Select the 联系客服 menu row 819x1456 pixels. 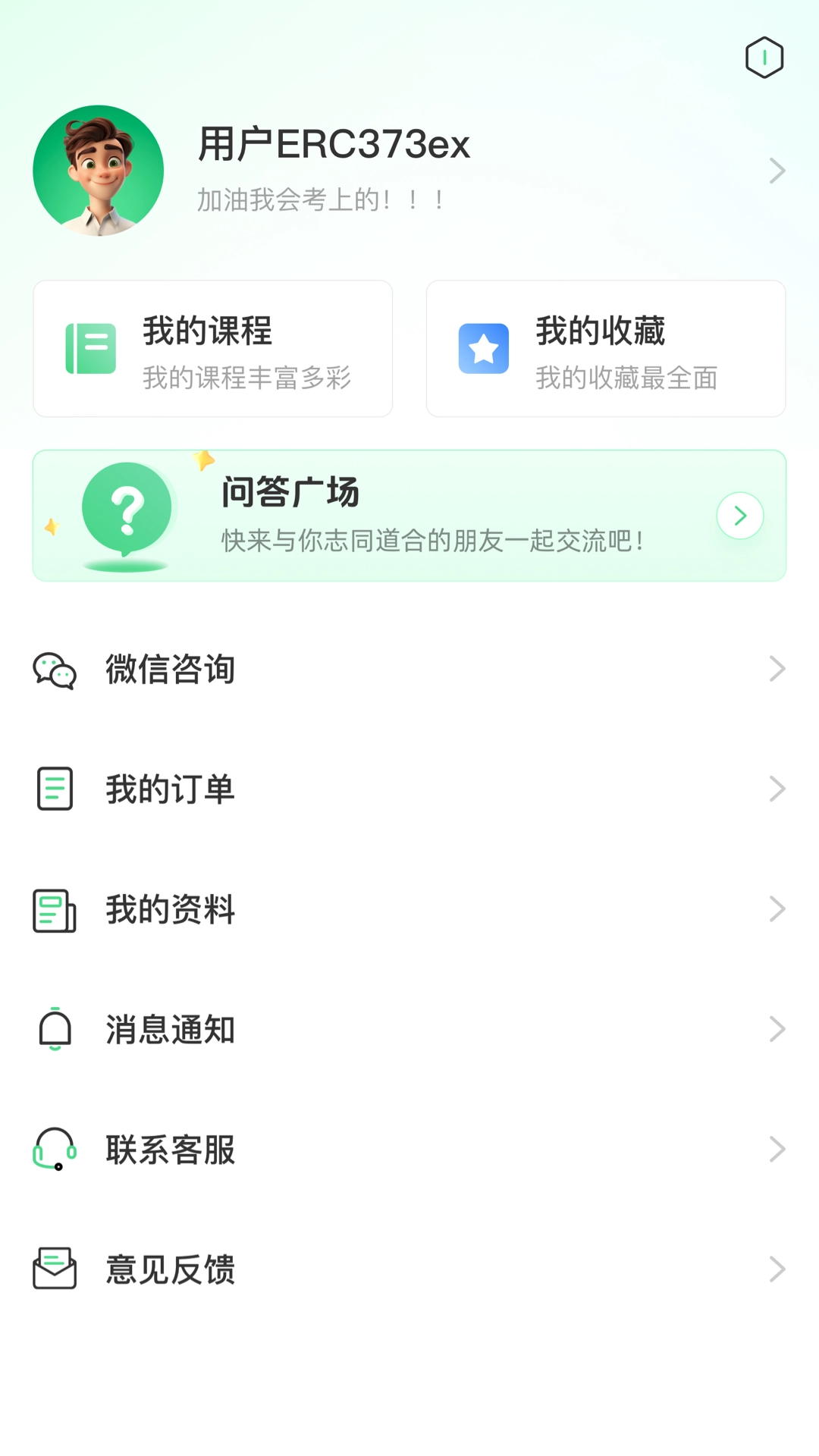tap(409, 1150)
